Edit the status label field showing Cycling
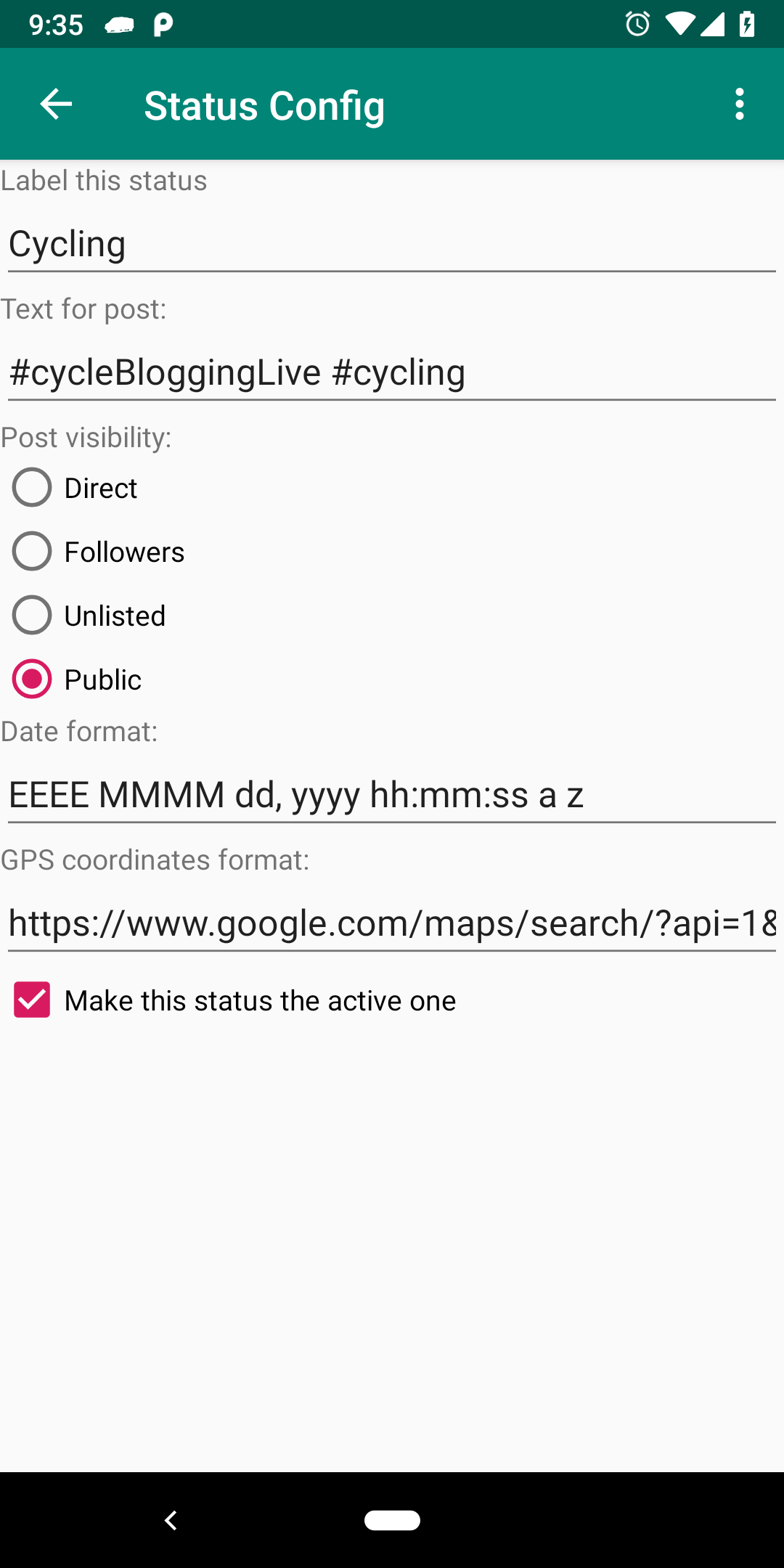Image resolution: width=784 pixels, height=1568 pixels. tap(392, 245)
